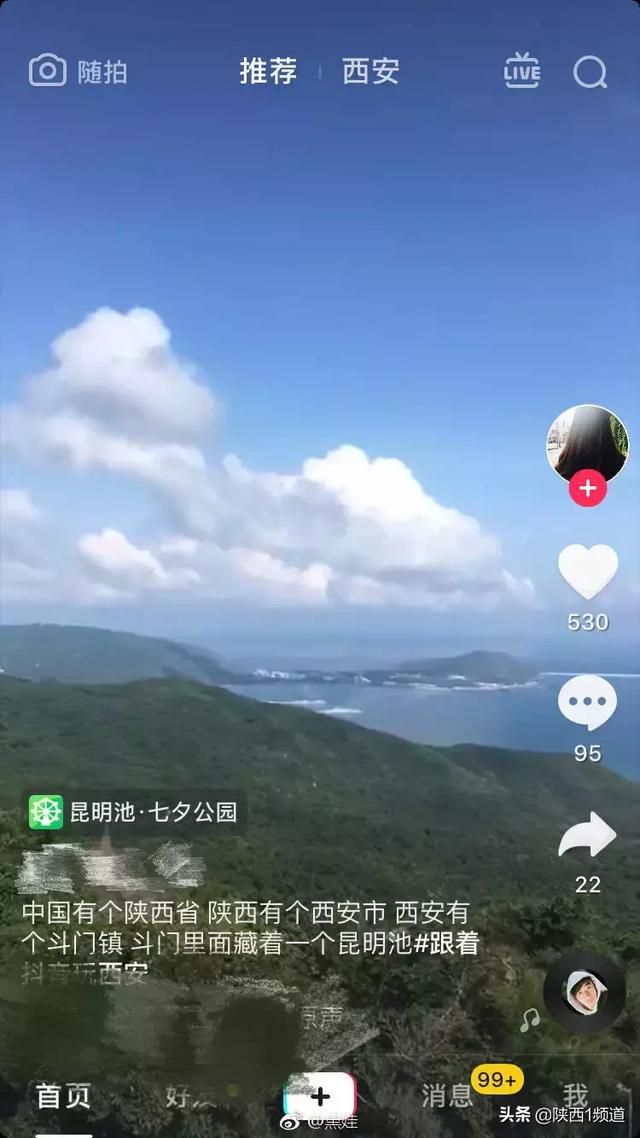Image resolution: width=640 pixels, height=1138 pixels.
Task: Open the spinning music disc
Action: [584, 992]
